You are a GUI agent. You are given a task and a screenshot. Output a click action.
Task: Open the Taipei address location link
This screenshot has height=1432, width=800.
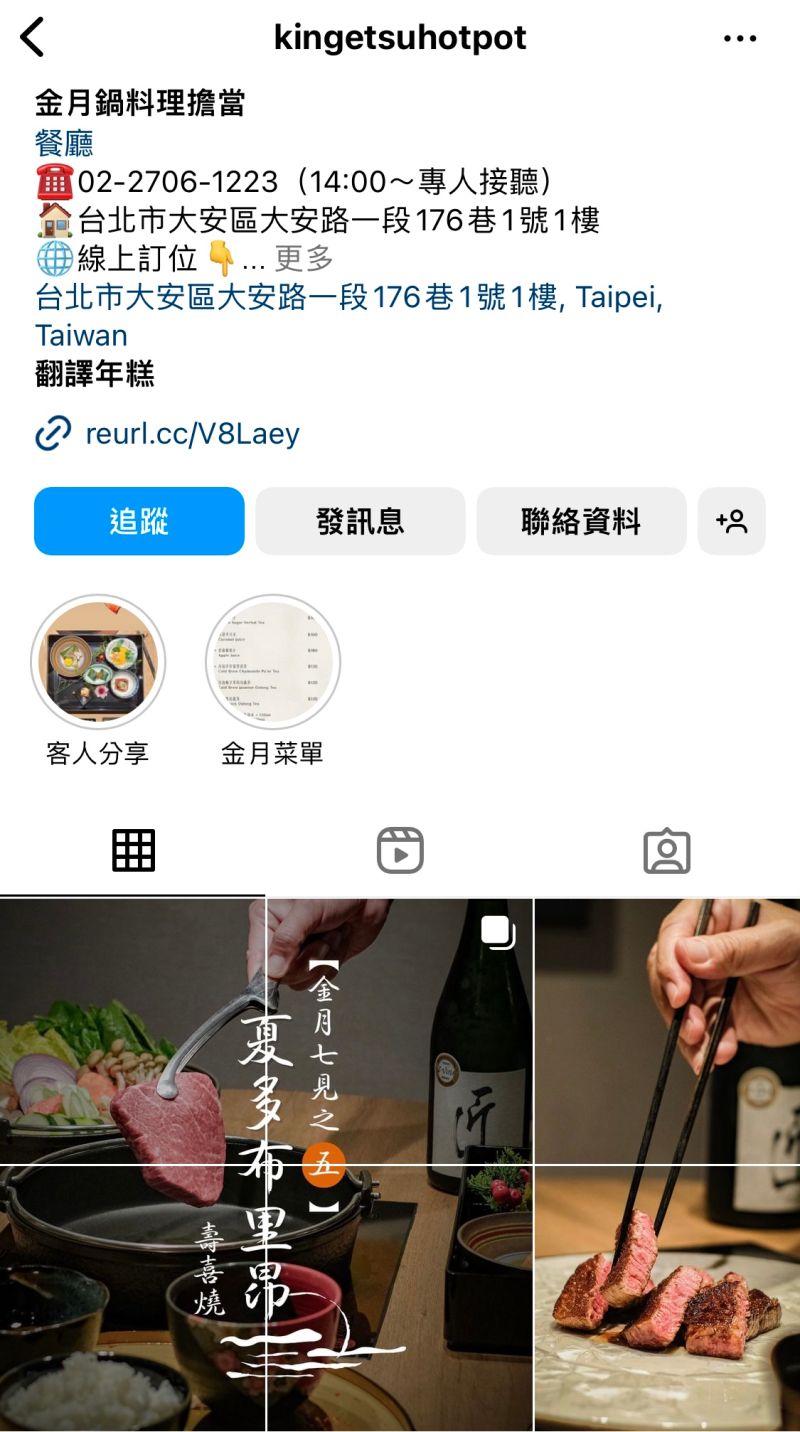349,316
